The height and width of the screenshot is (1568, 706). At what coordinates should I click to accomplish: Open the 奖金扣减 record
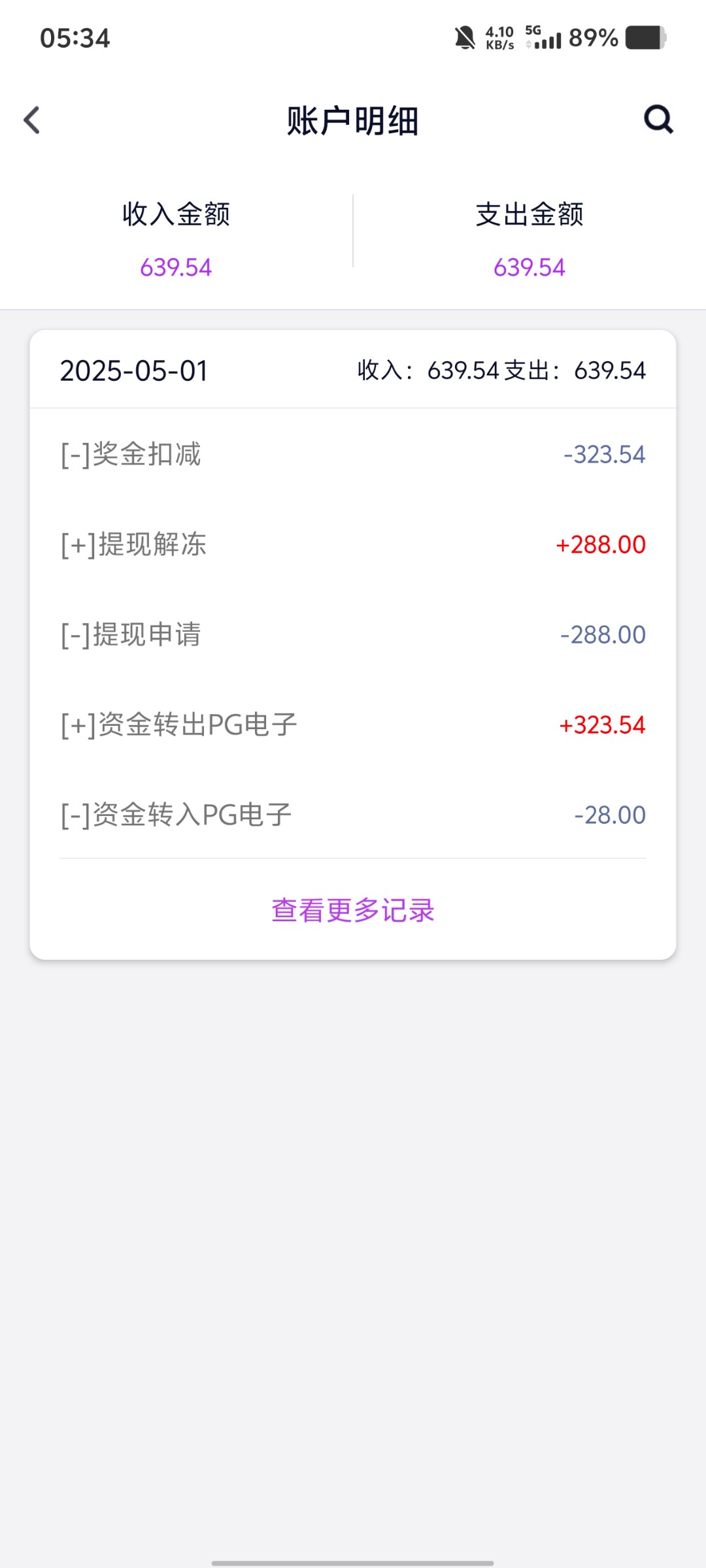tap(353, 454)
